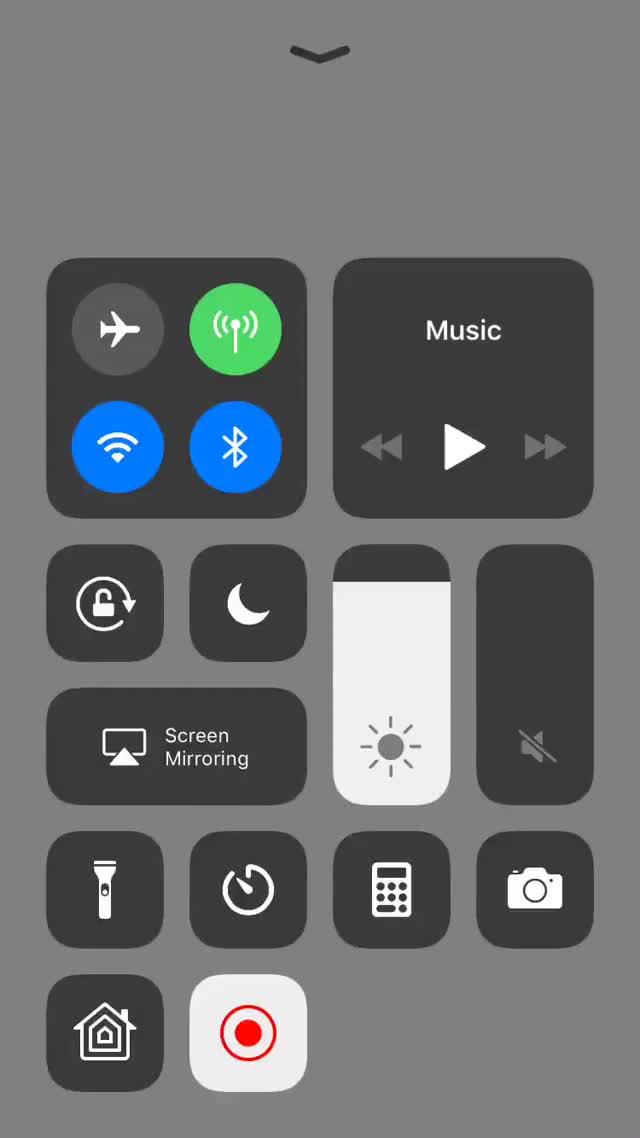Image resolution: width=640 pixels, height=1138 pixels.
Task: Turn off Cellular Data
Action: click(235, 329)
